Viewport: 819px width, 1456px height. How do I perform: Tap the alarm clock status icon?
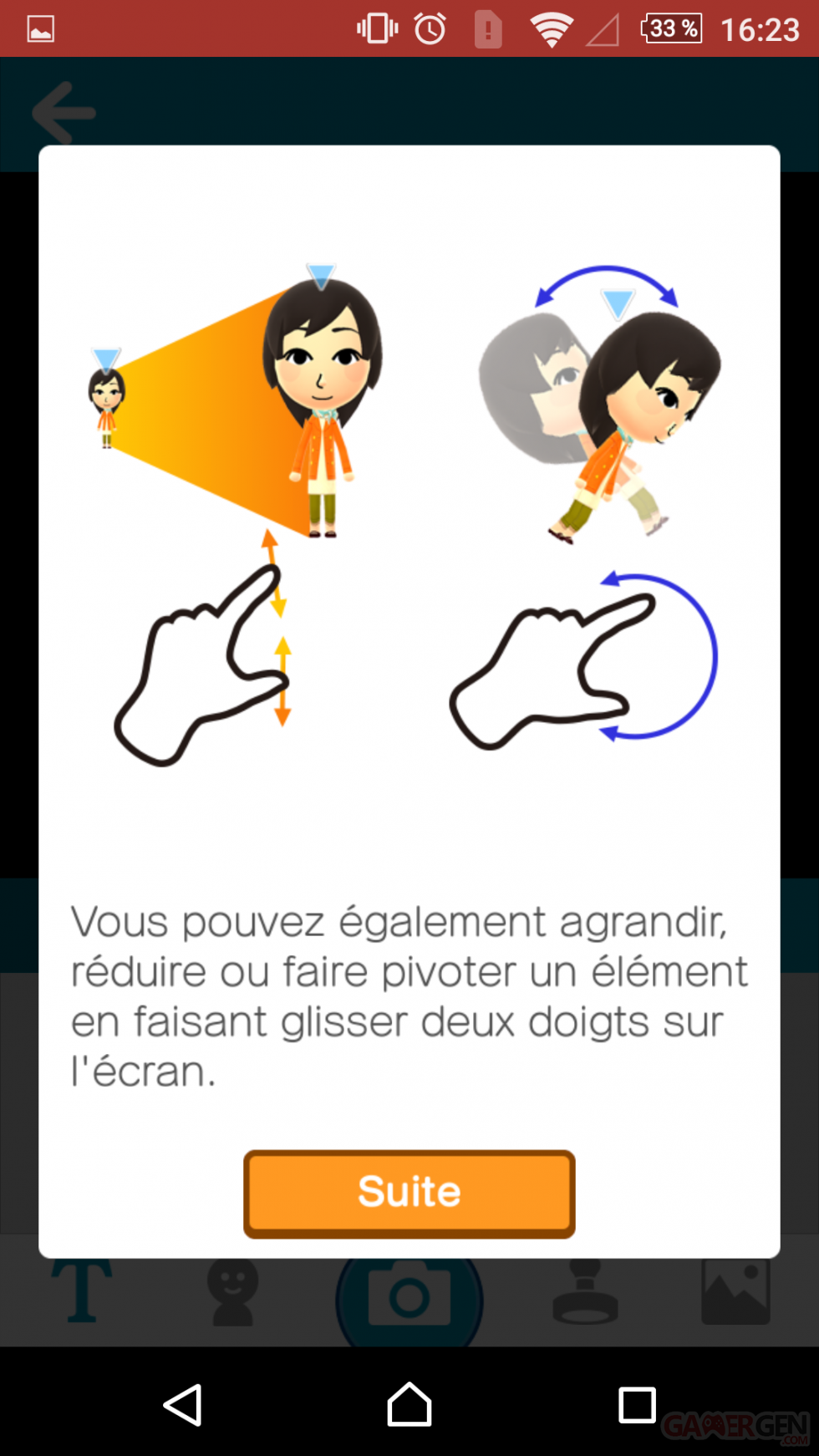429,28
